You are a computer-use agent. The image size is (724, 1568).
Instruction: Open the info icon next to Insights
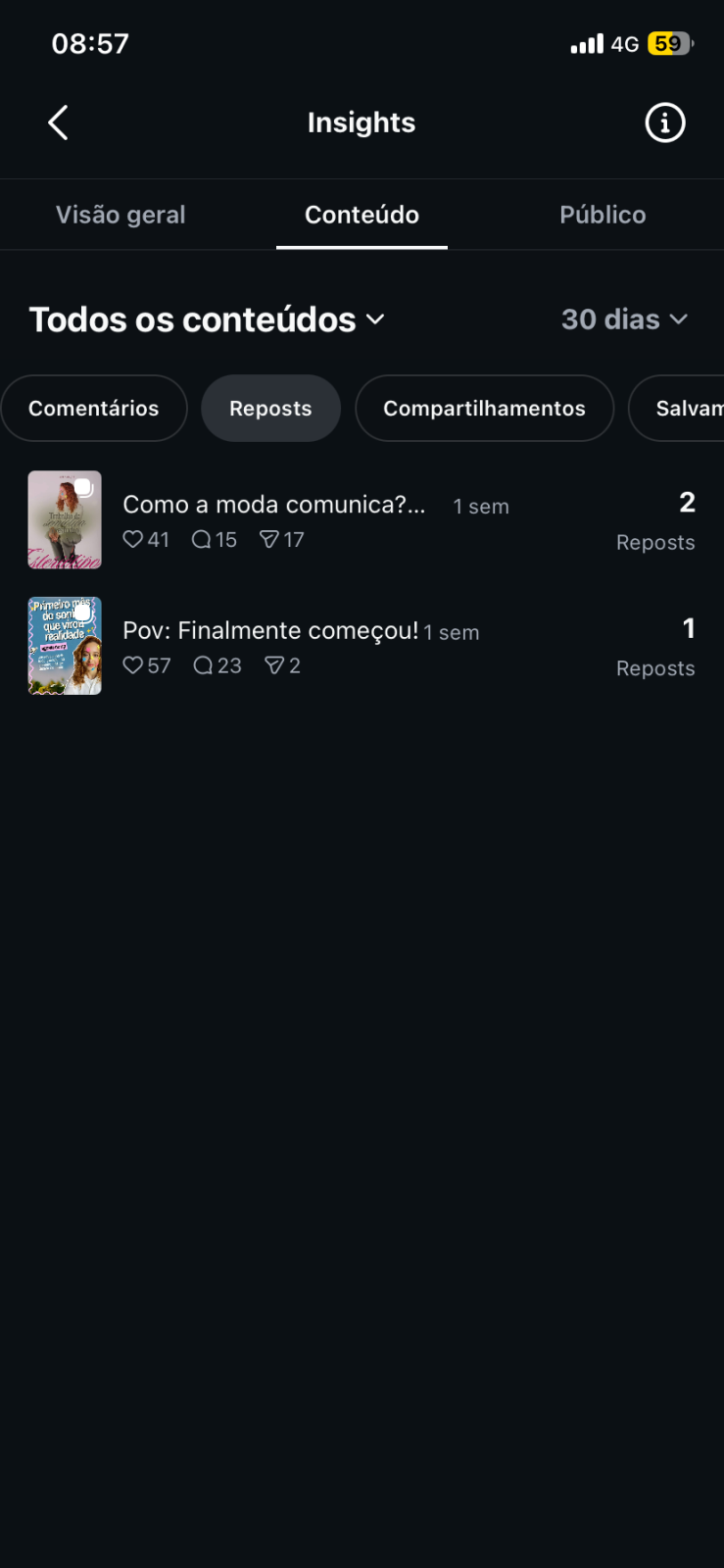664,122
